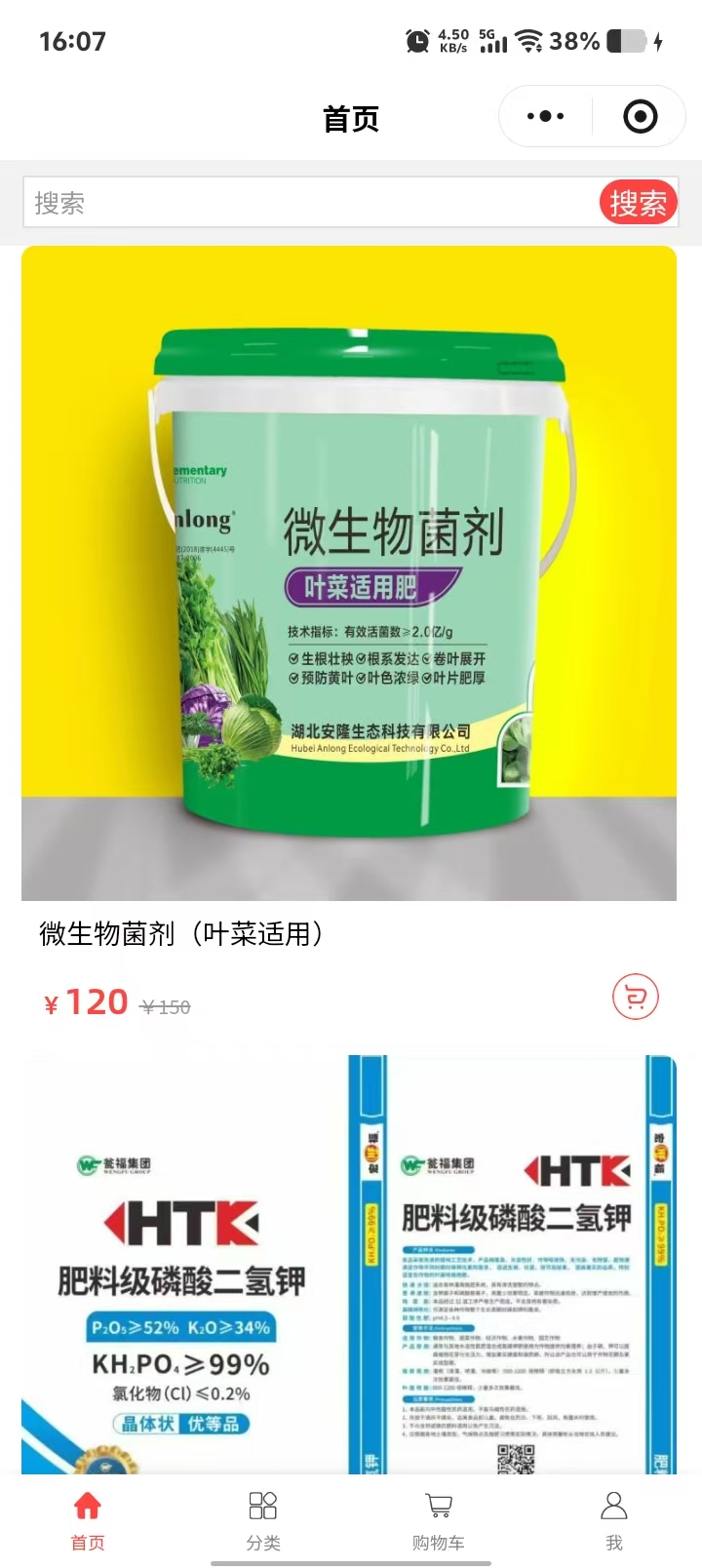Add 微生物菌剂 to the shopping cart
702x1568 pixels.
636,997
